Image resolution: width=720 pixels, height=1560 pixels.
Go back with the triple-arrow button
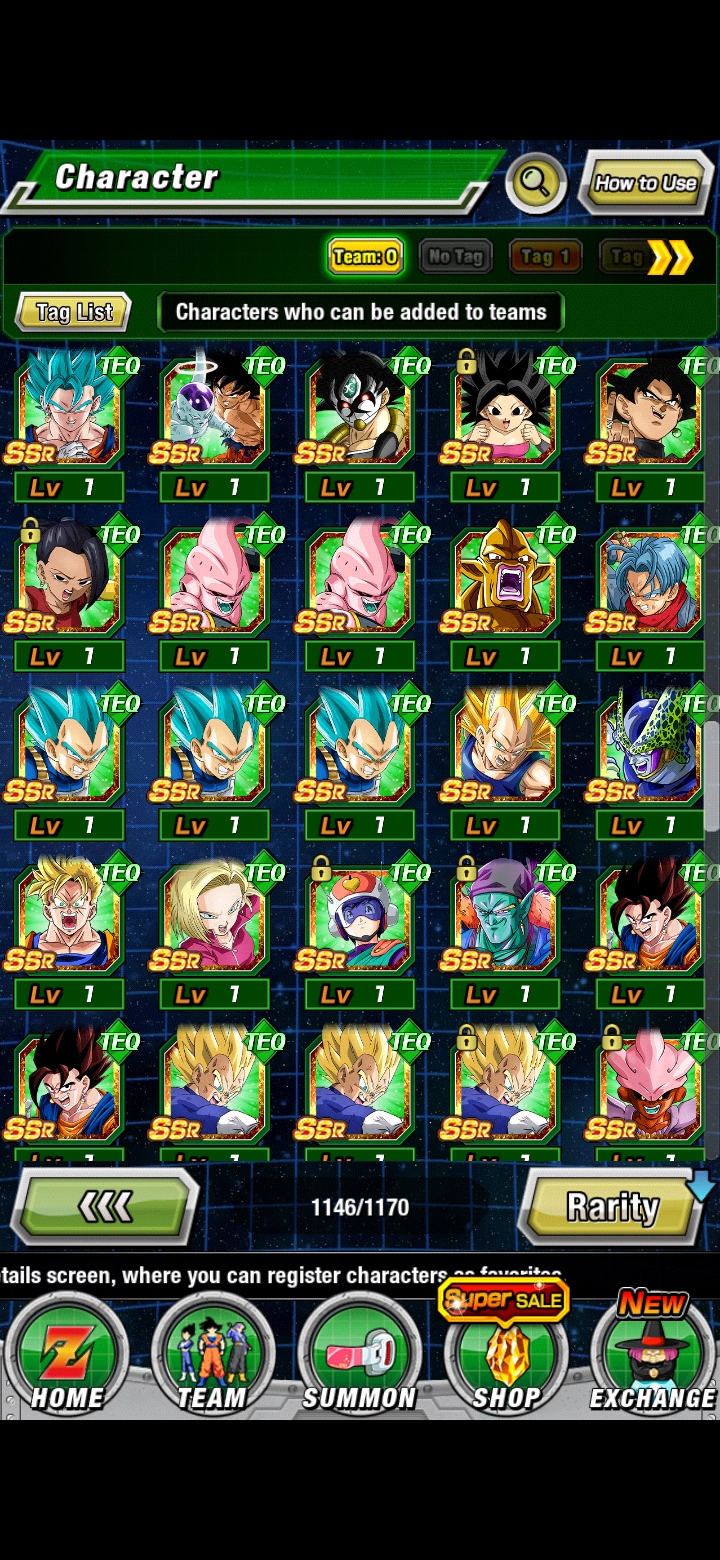coord(105,1207)
